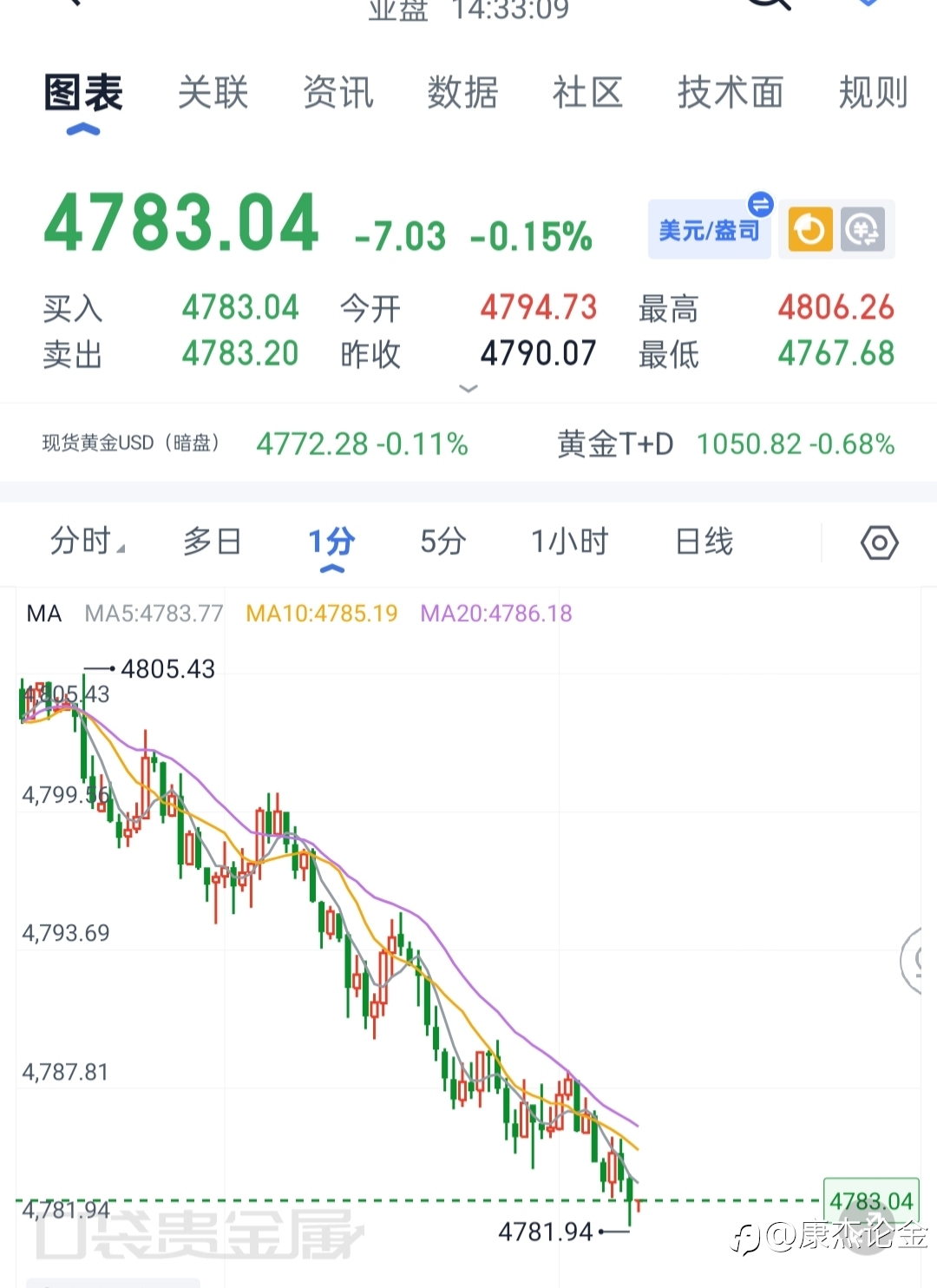937x1288 pixels.
Task: Select the 数据 tab
Action: [x=462, y=93]
